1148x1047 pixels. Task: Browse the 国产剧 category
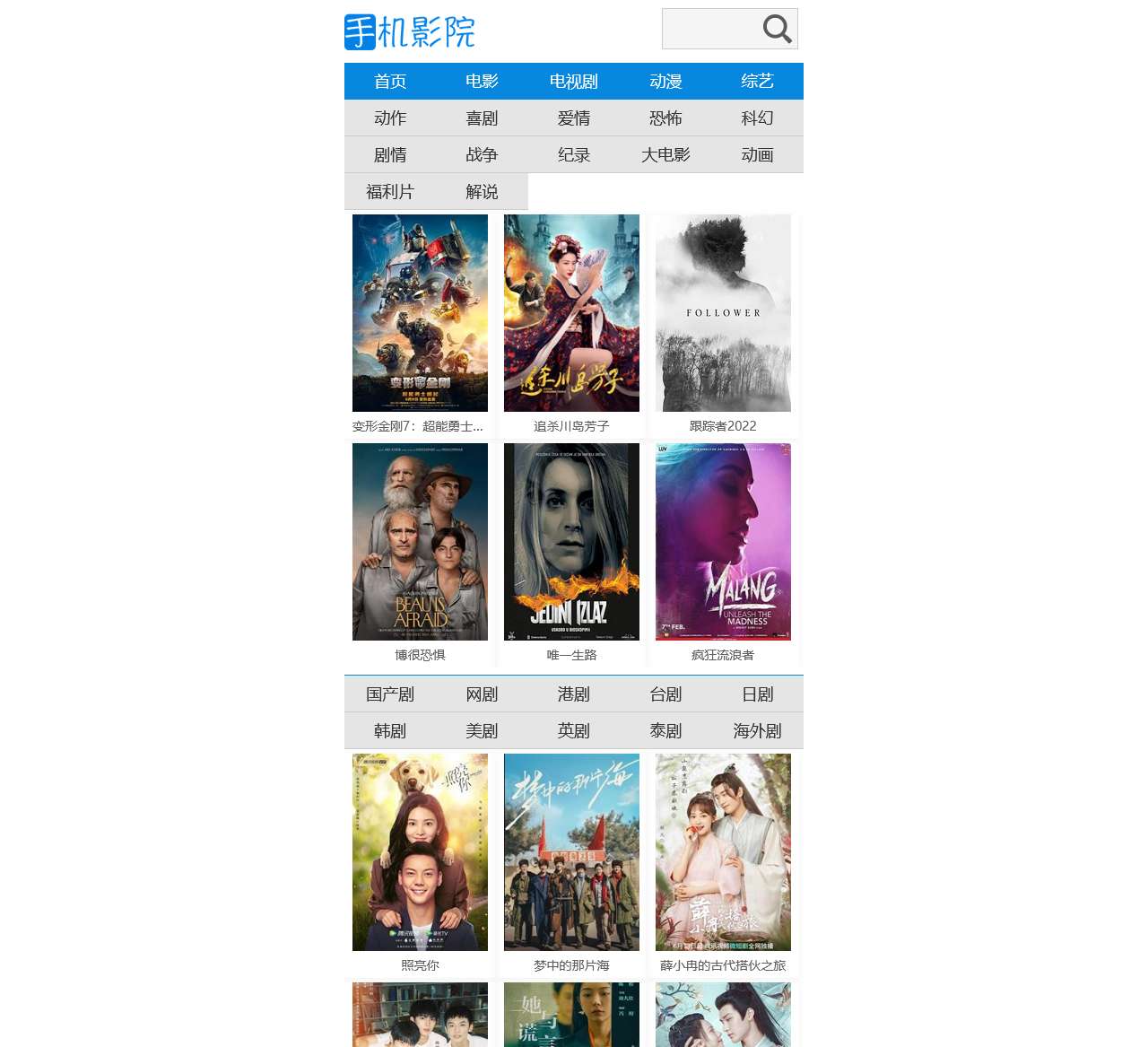pyautogui.click(x=390, y=694)
